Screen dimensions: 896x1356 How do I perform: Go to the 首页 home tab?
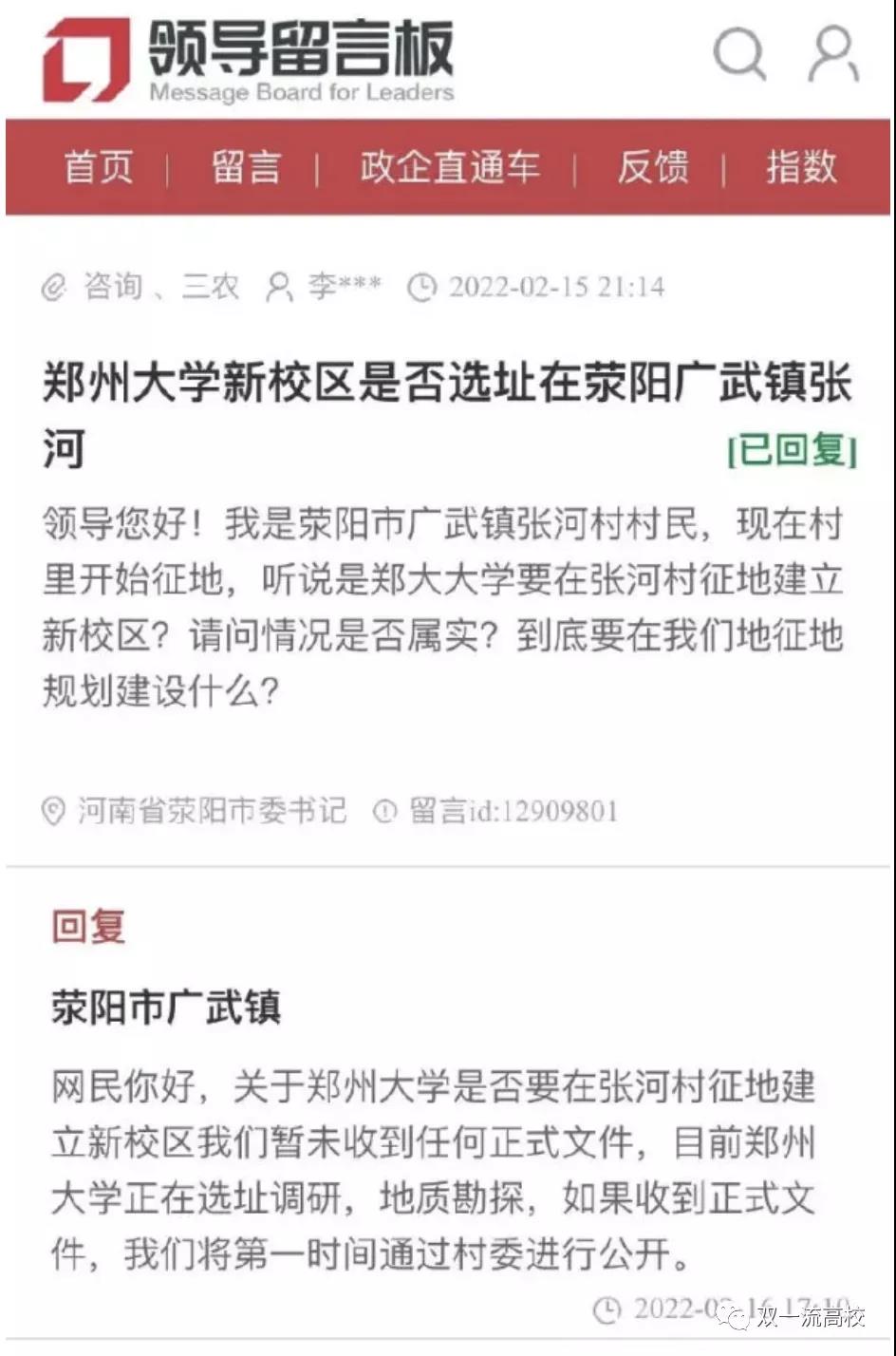coord(99,167)
